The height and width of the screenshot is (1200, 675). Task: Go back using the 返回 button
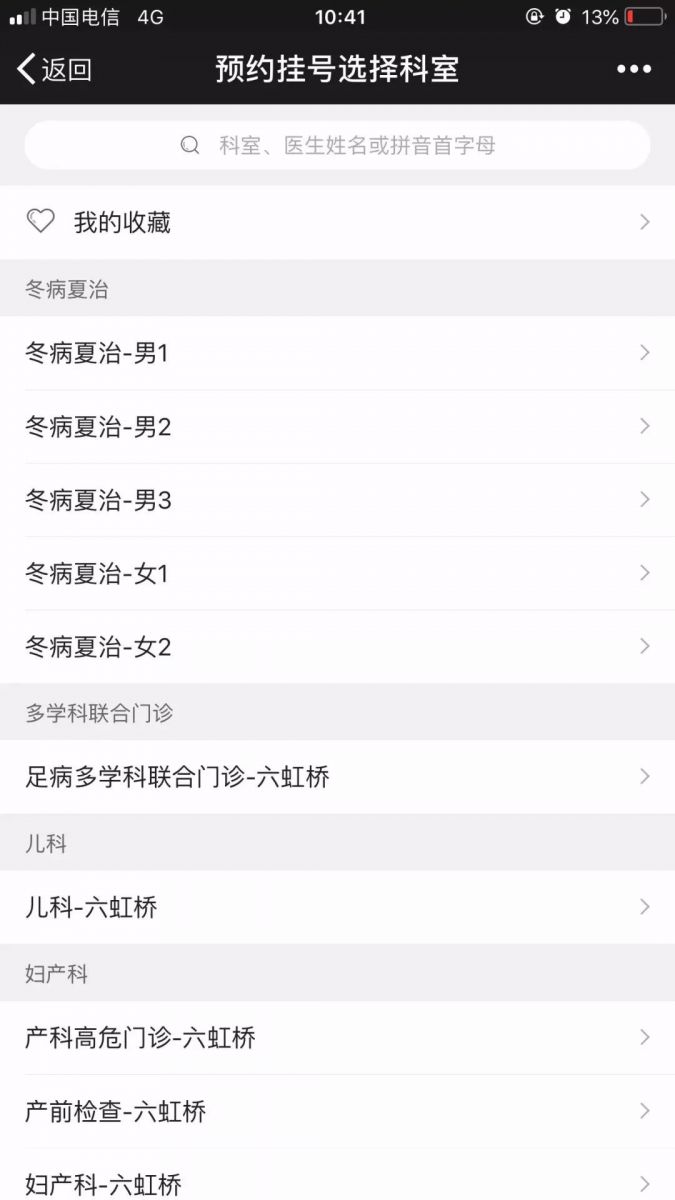(55, 69)
